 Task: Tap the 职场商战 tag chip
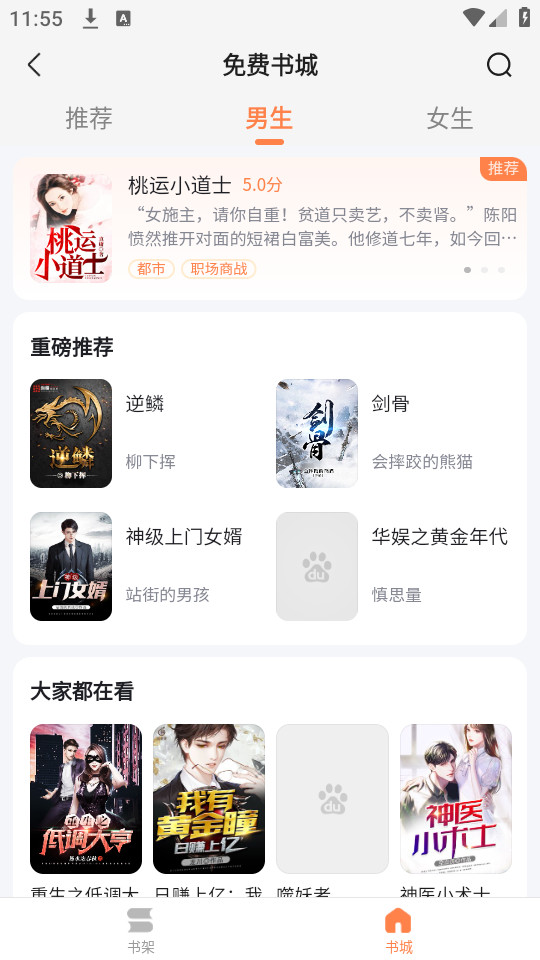(219, 269)
